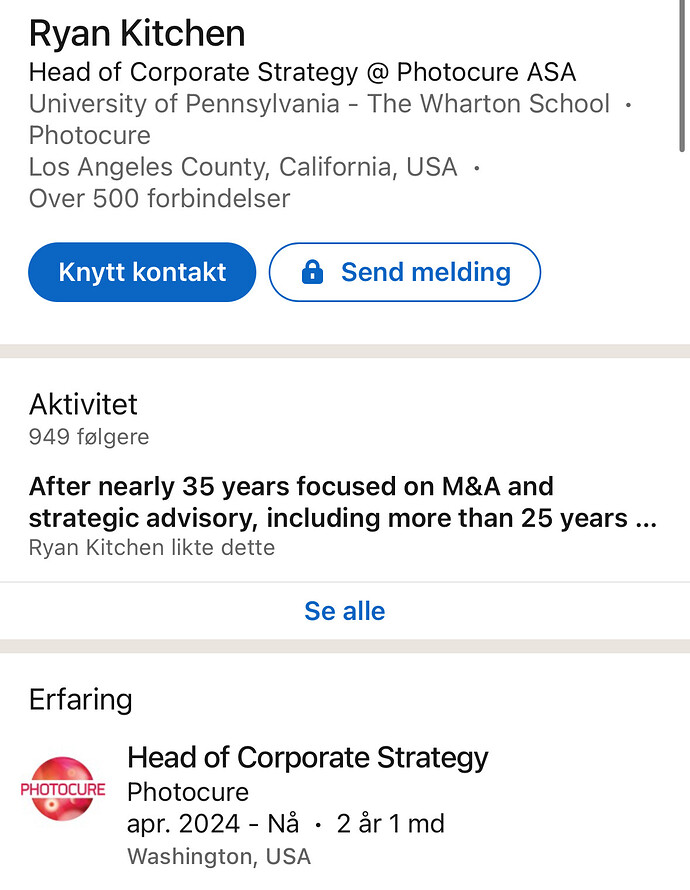Send melding to Ryan Kitchen
The width and height of the screenshot is (690, 890).
pyautogui.click(x=405, y=272)
